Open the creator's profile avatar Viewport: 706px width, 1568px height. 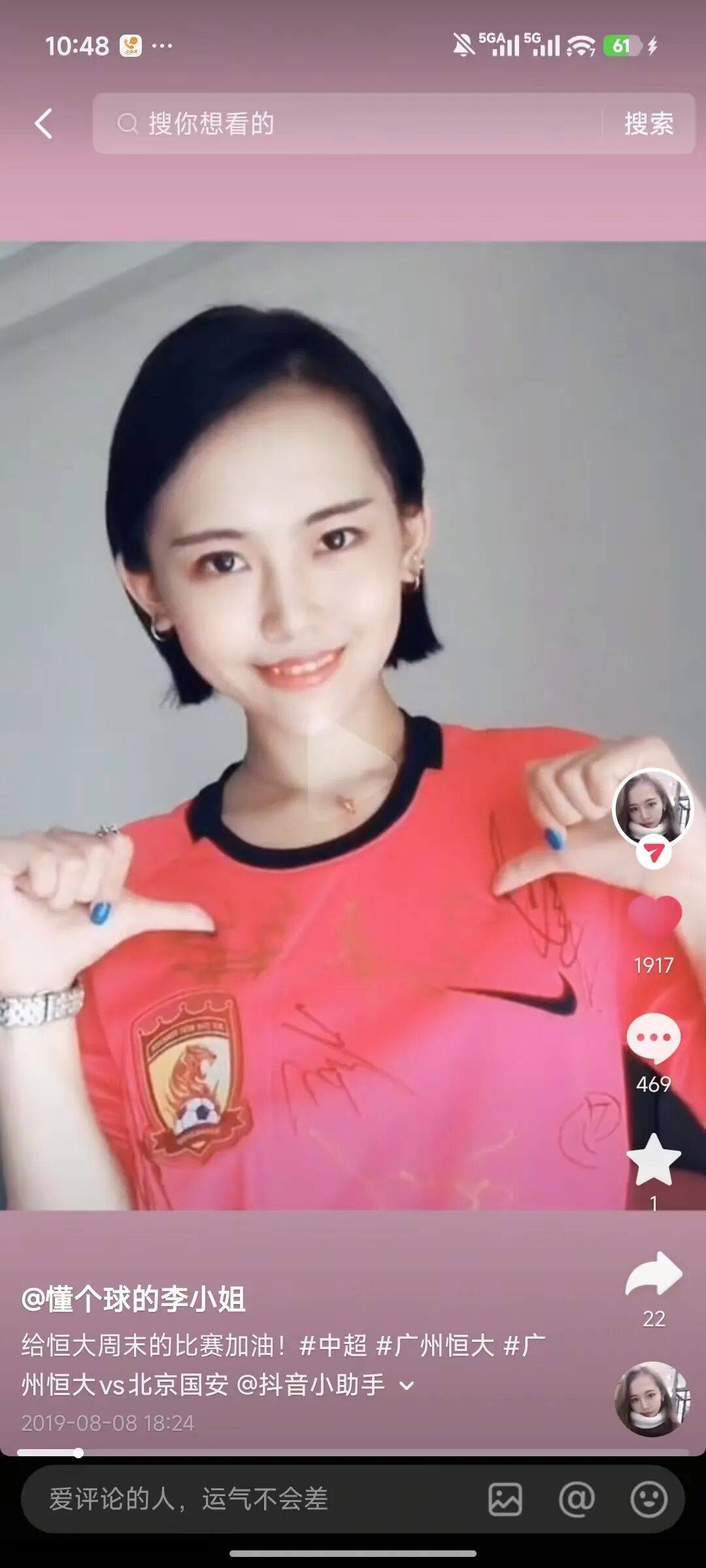(x=652, y=808)
